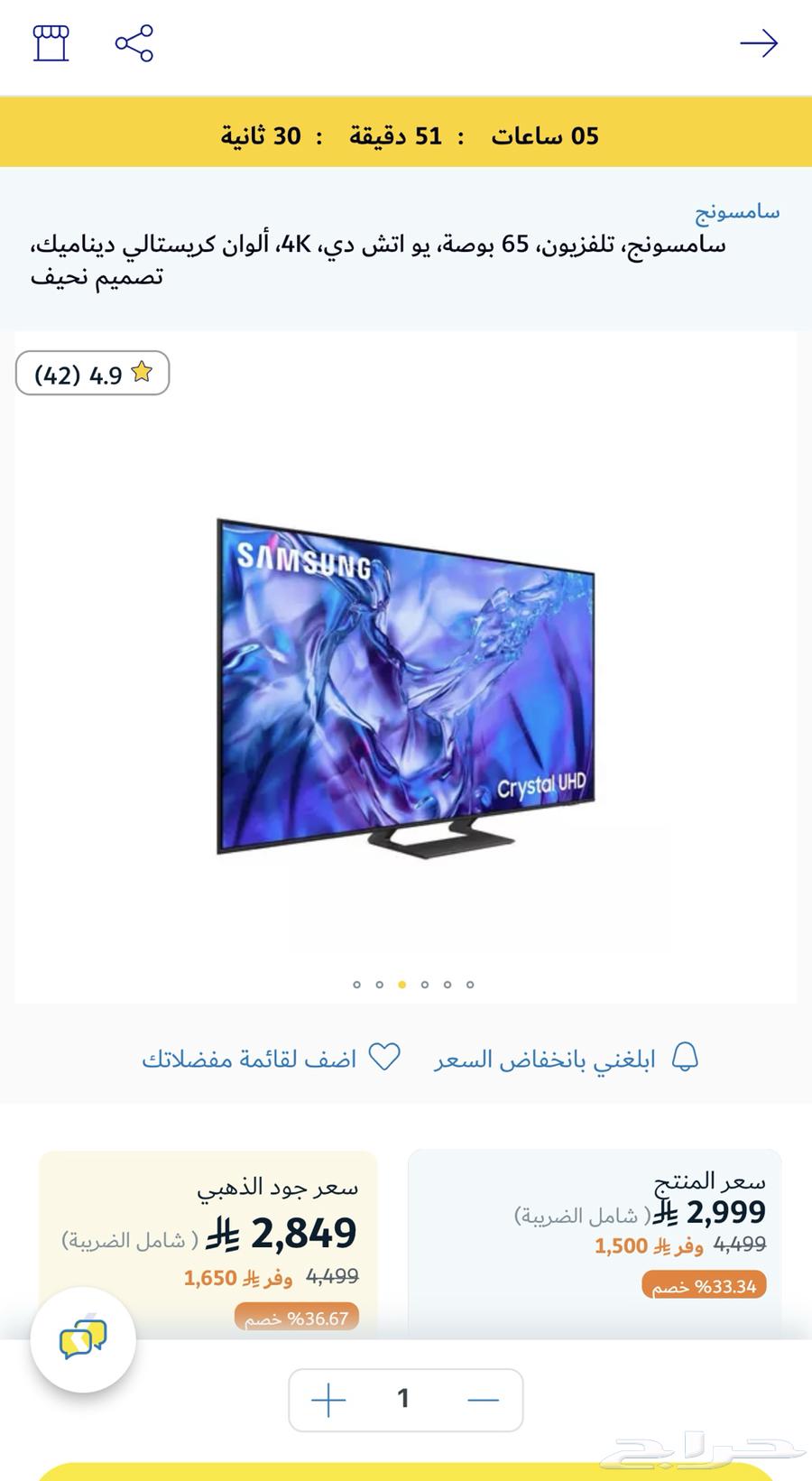Select the product price card
The width and height of the screenshot is (812, 1481).
point(595,1236)
